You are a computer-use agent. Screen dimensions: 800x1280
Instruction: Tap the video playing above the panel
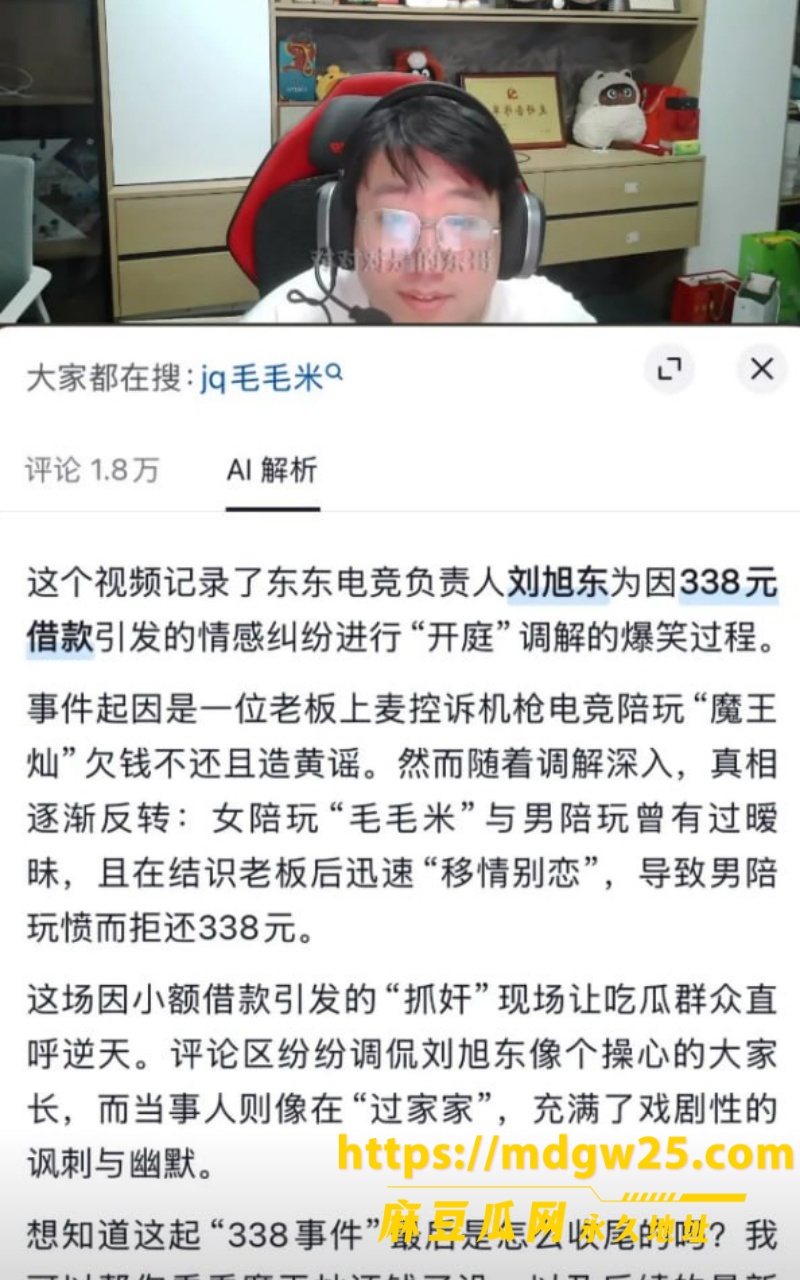(x=400, y=162)
